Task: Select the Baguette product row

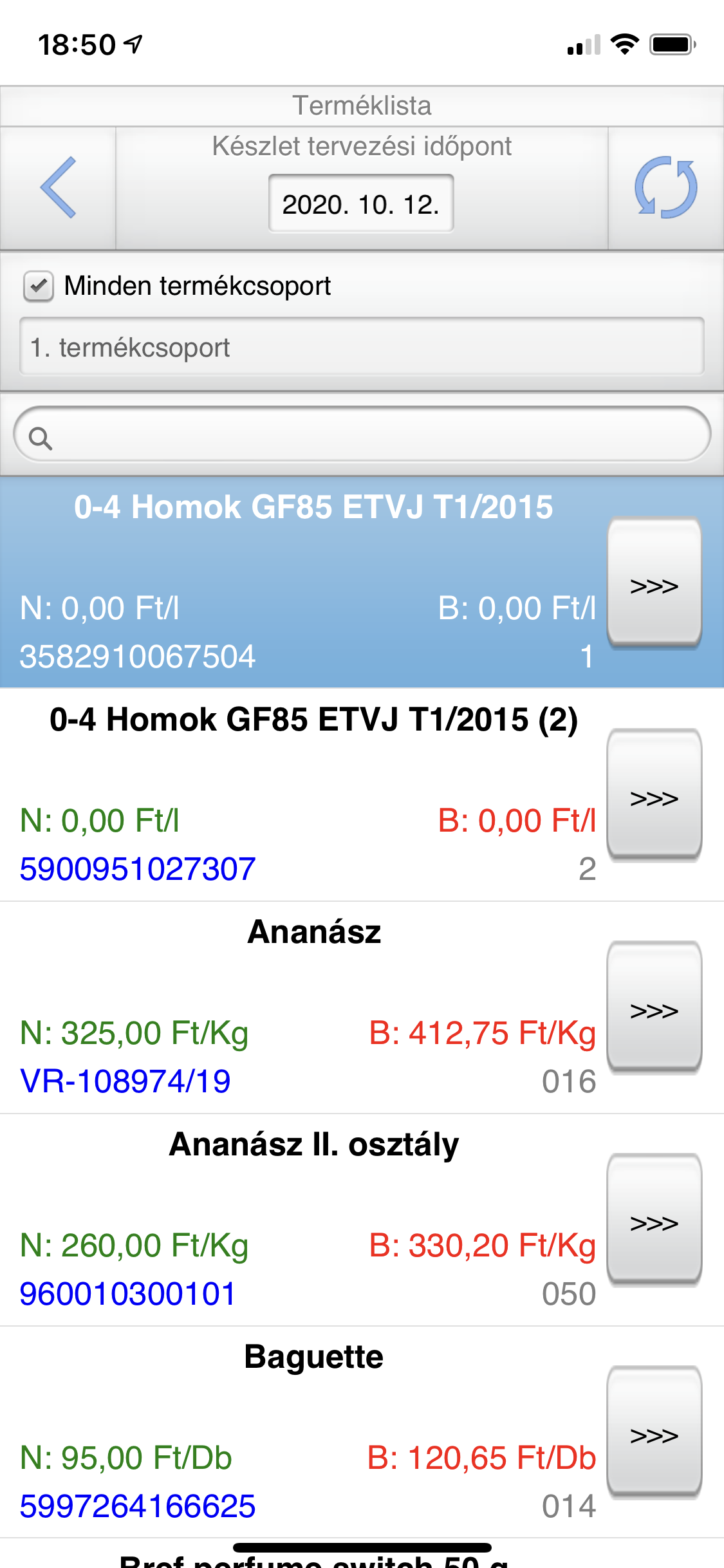Action: point(304,1432)
